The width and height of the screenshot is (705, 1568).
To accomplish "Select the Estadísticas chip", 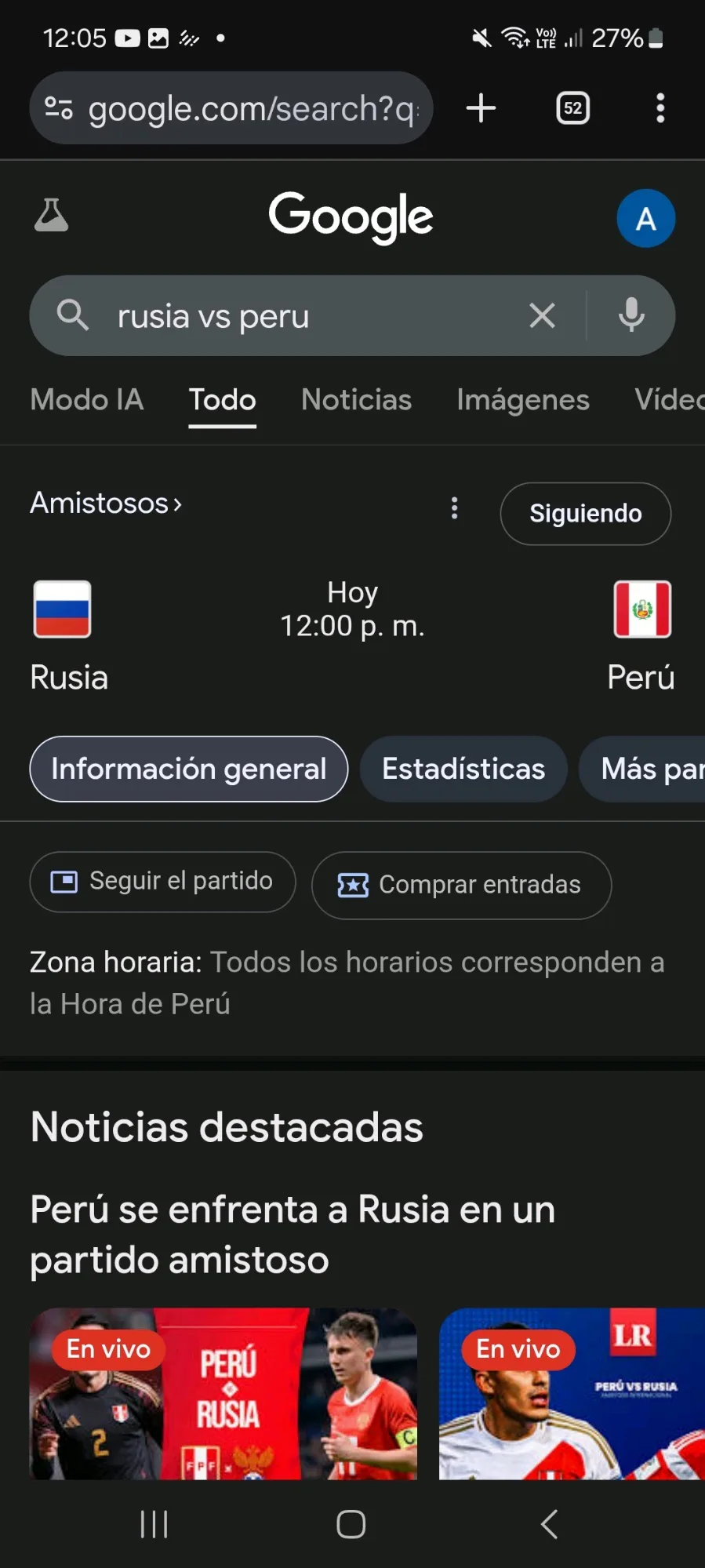I will [463, 769].
